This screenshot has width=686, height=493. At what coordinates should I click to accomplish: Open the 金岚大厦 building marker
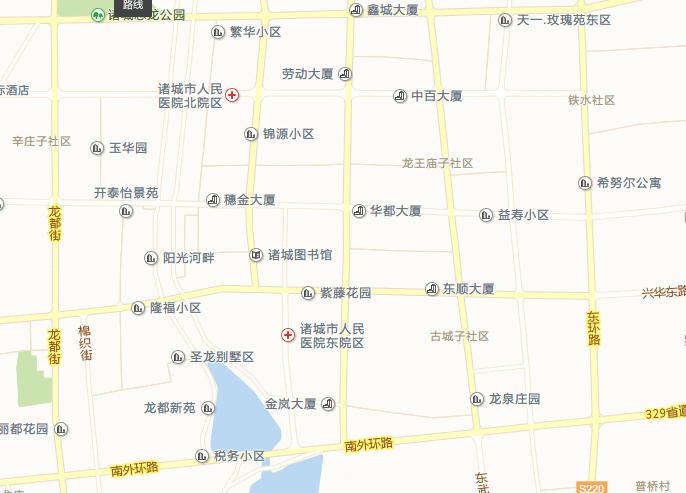[x=328, y=404]
